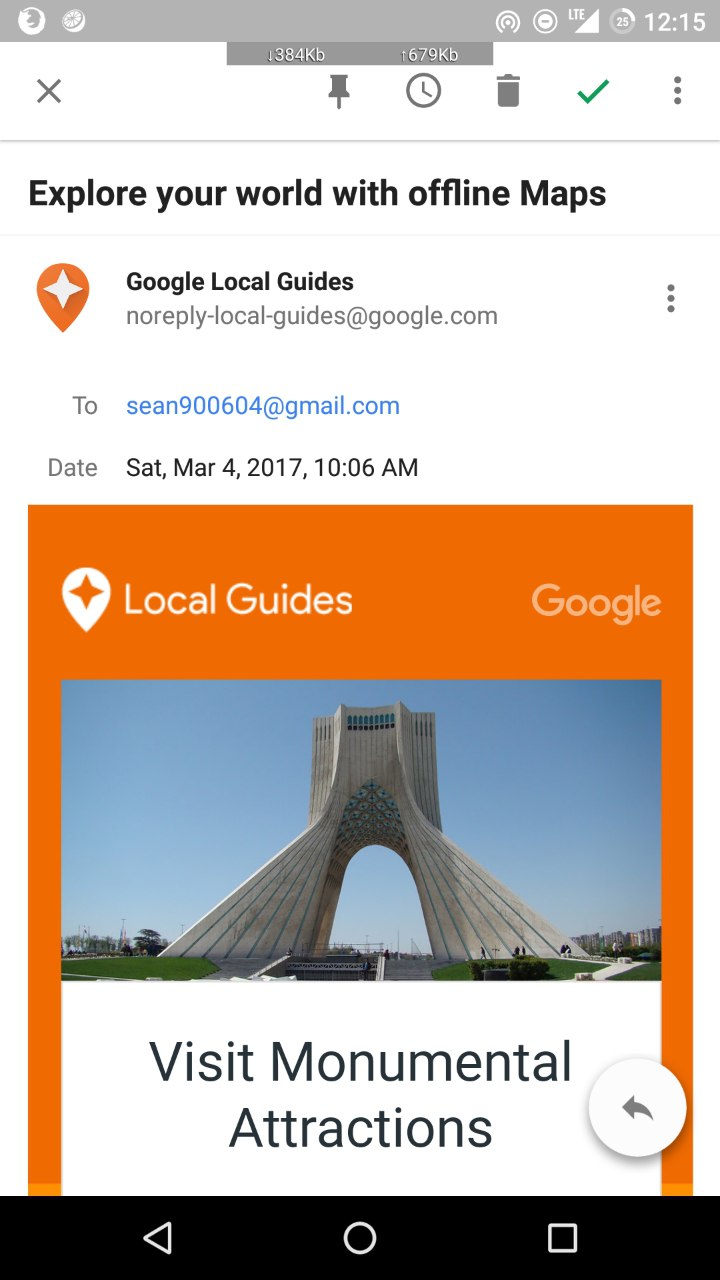Pin this email
Image resolution: width=720 pixels, height=1280 pixels.
coord(339,92)
